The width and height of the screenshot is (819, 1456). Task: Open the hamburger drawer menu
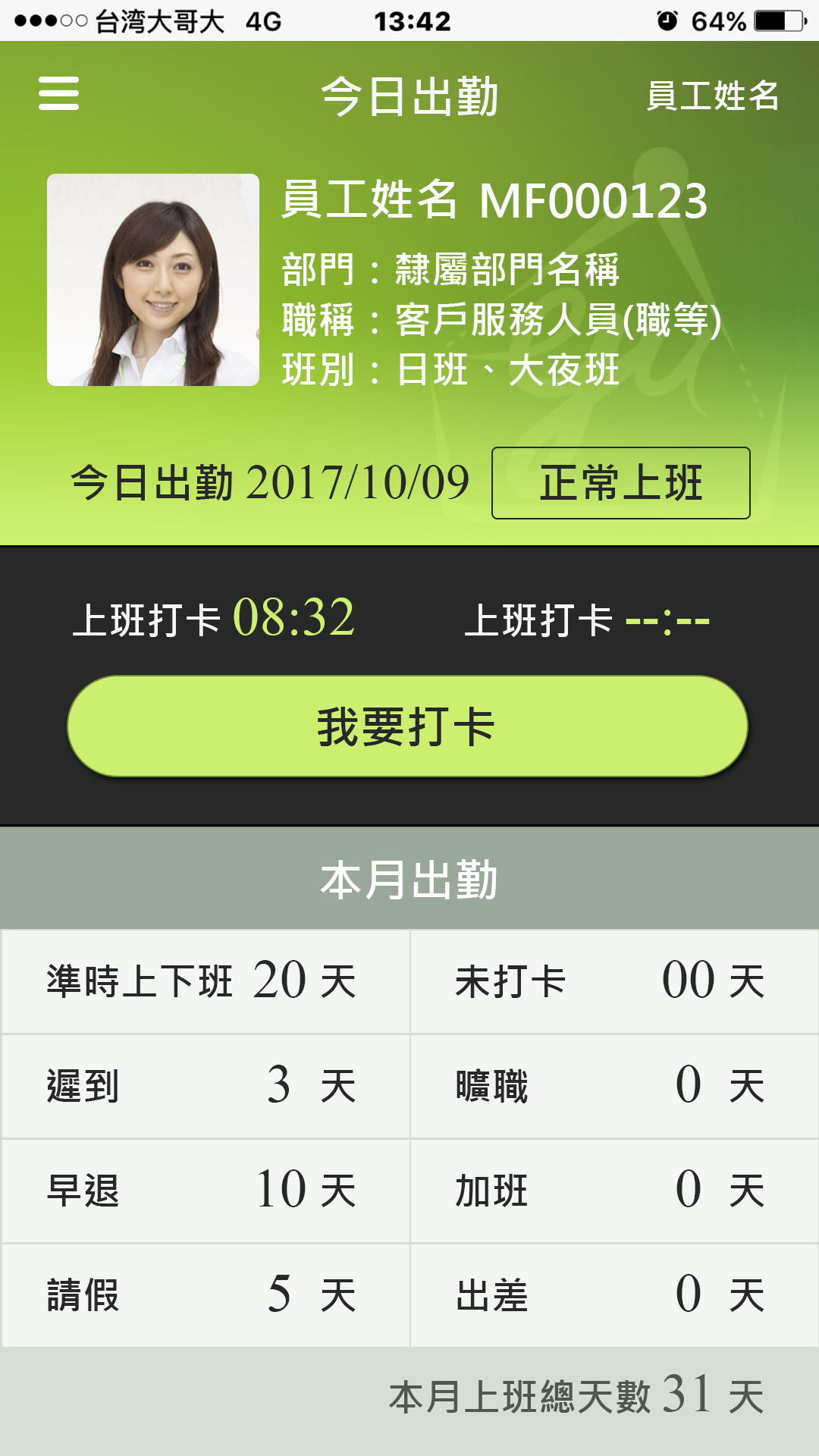59,93
